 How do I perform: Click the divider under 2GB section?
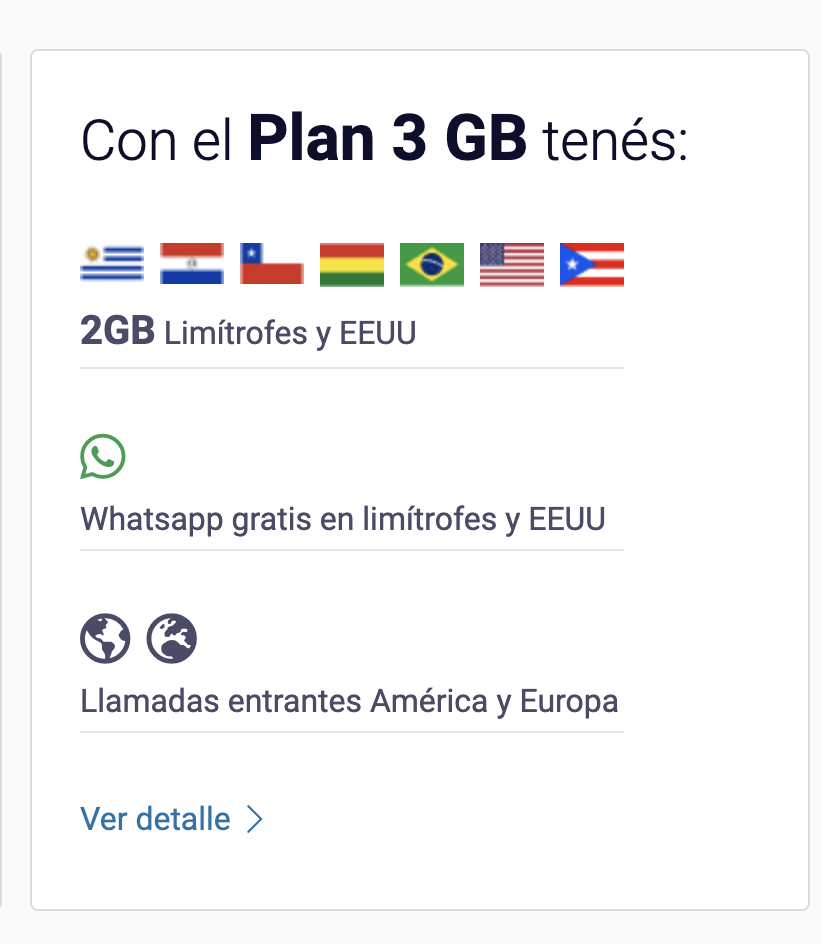click(x=351, y=369)
